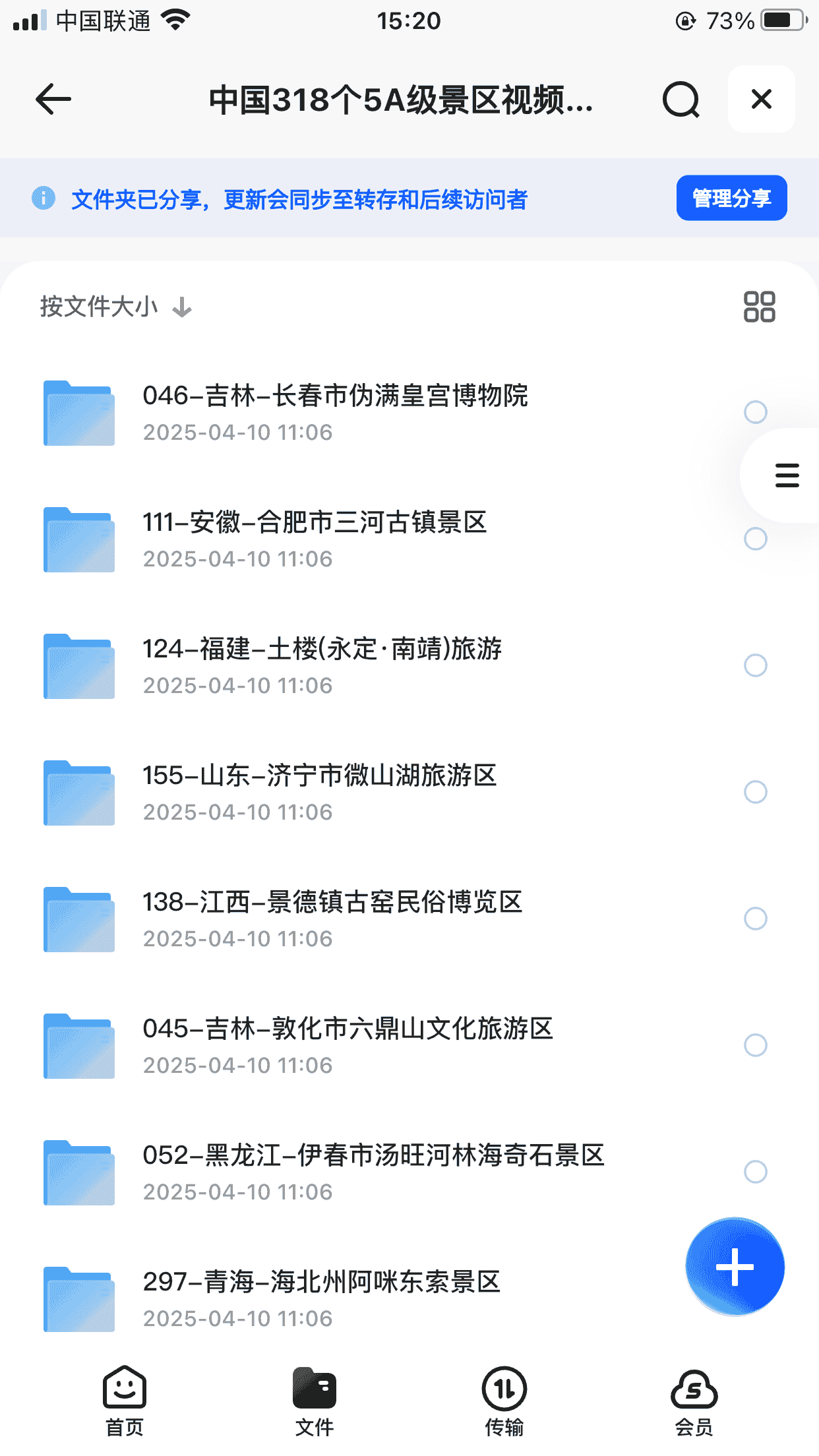
Task: Close the page with the X button
Action: coord(761,100)
